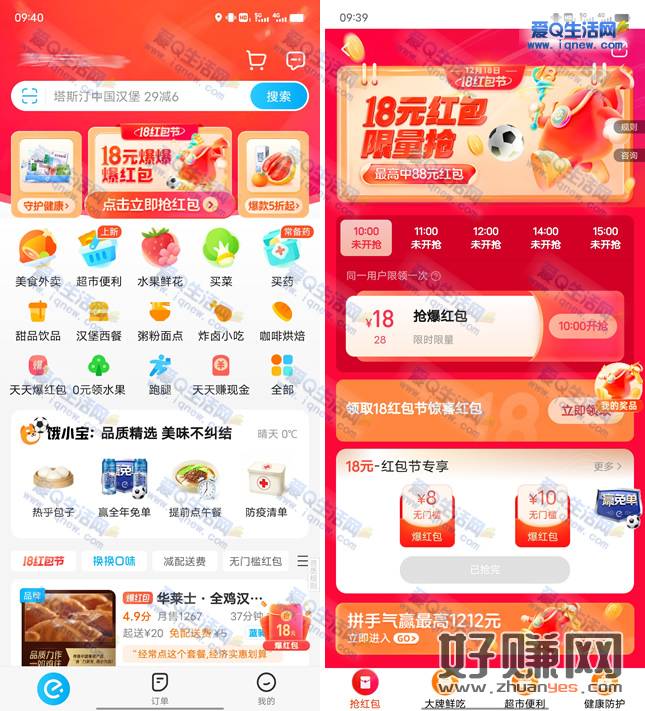Screen dimensions: 645x711
Task: Go to the 订单 orders tab
Action: point(160,688)
